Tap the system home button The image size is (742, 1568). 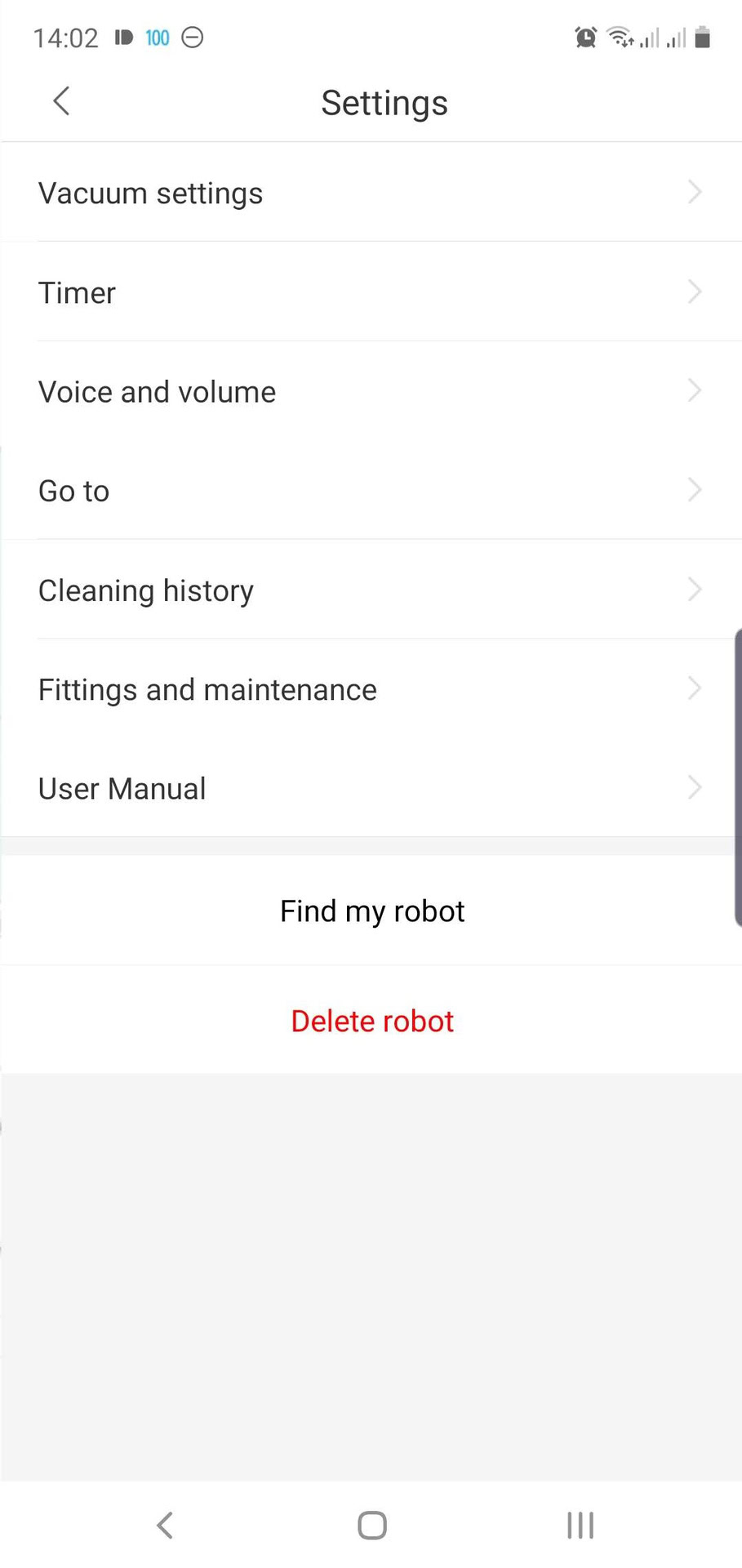372,1525
